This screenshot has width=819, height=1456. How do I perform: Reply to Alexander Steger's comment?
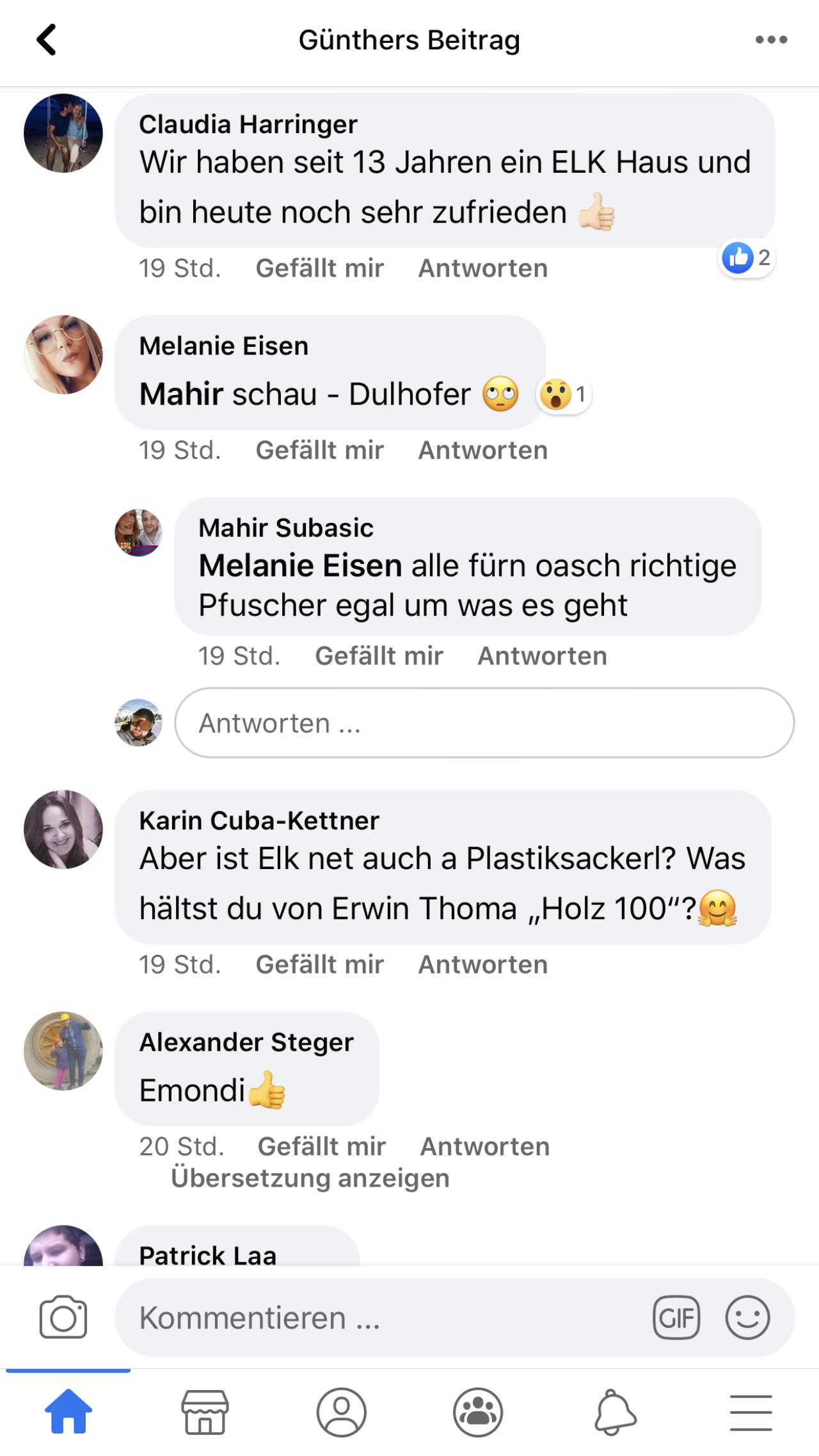point(485,1146)
